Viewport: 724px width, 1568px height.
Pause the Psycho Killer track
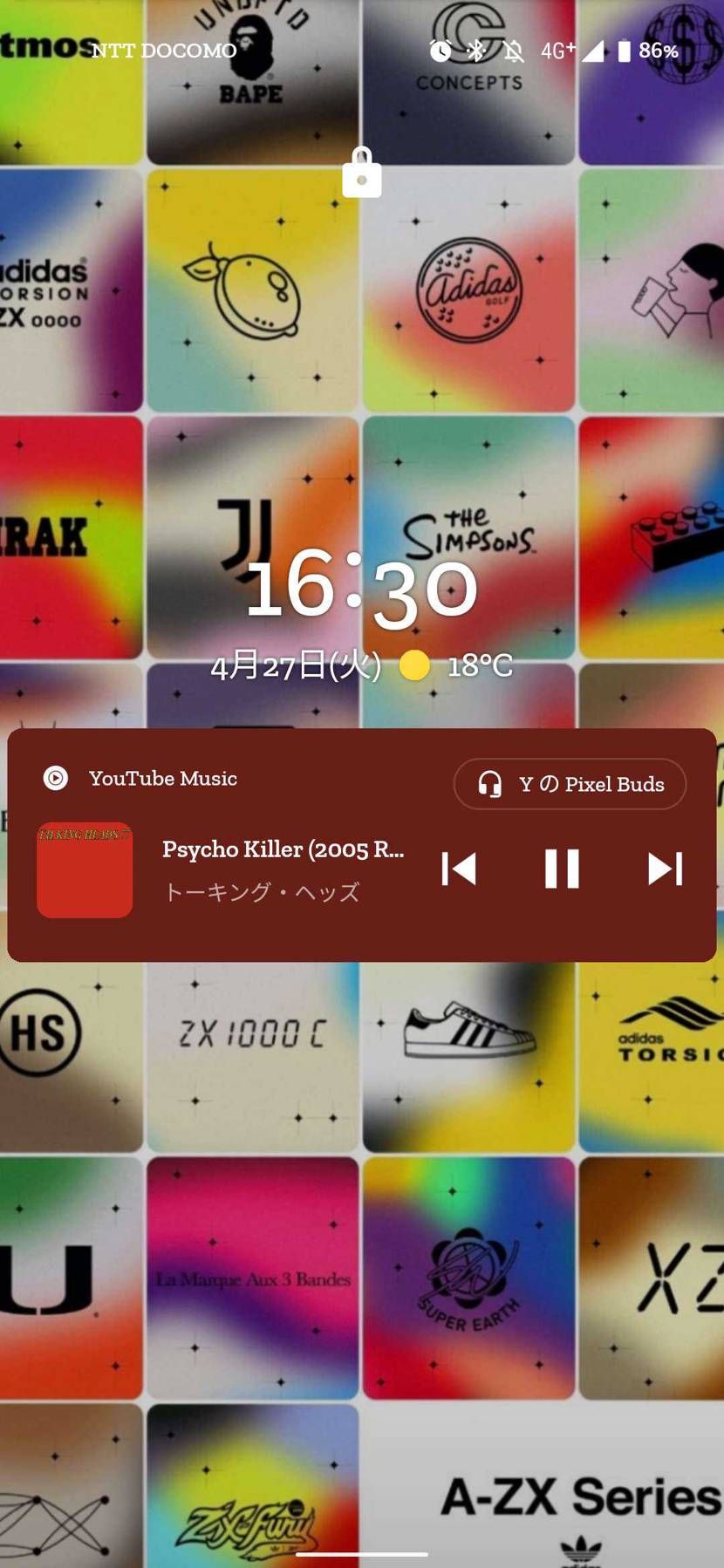[x=562, y=869]
